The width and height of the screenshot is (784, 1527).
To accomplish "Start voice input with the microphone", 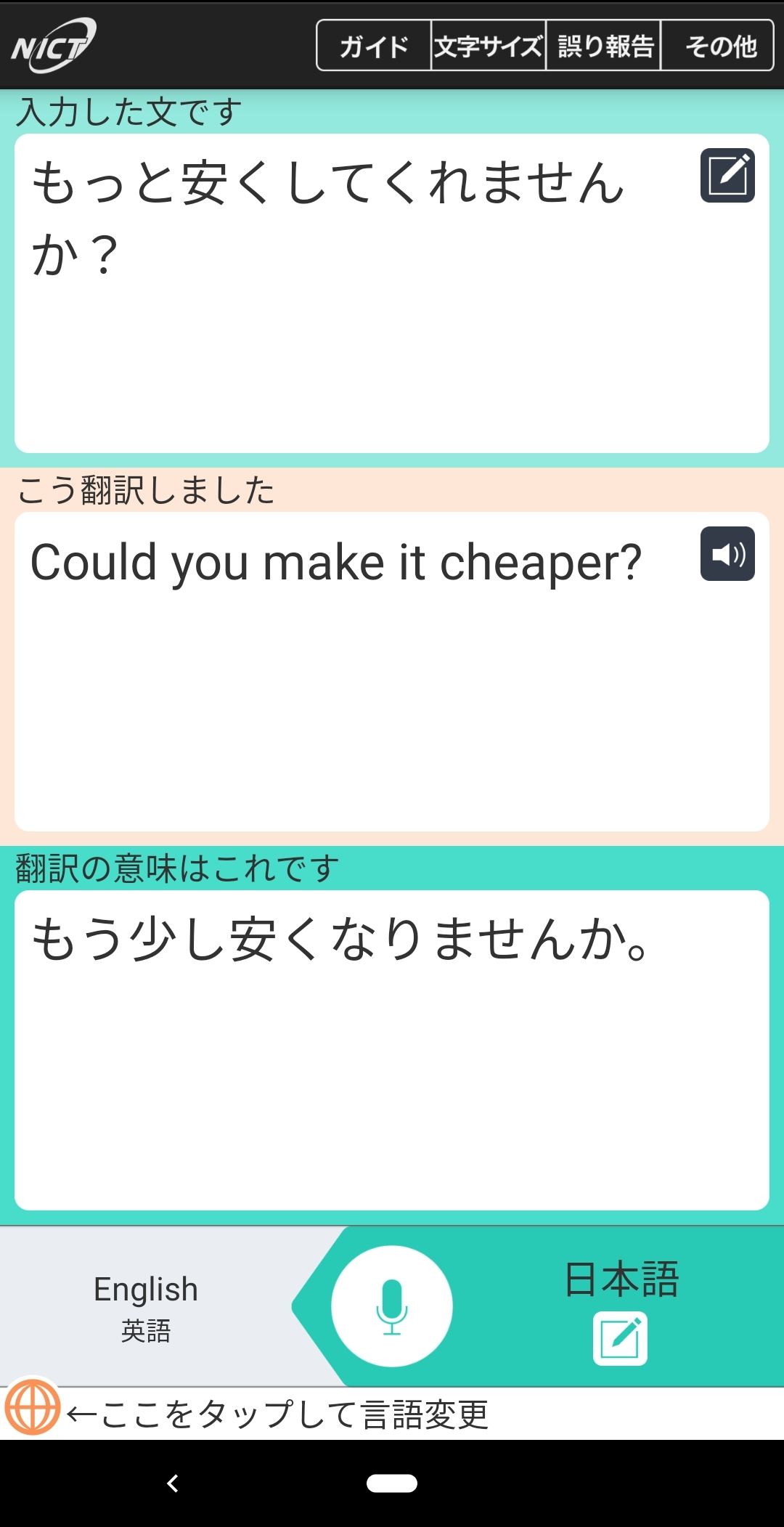I will (x=392, y=1306).
